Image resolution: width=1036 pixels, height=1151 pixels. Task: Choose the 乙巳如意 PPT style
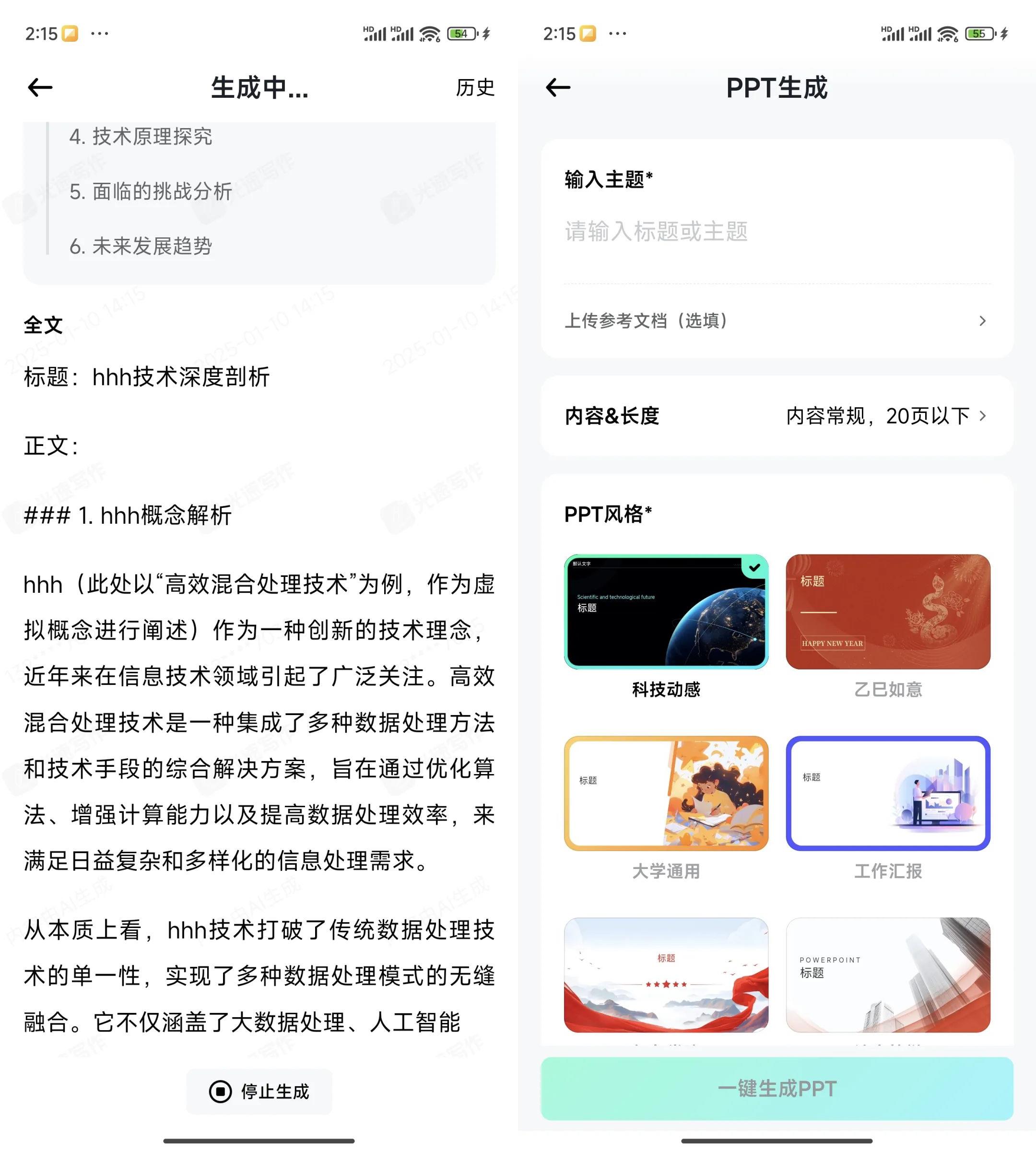pos(888,611)
